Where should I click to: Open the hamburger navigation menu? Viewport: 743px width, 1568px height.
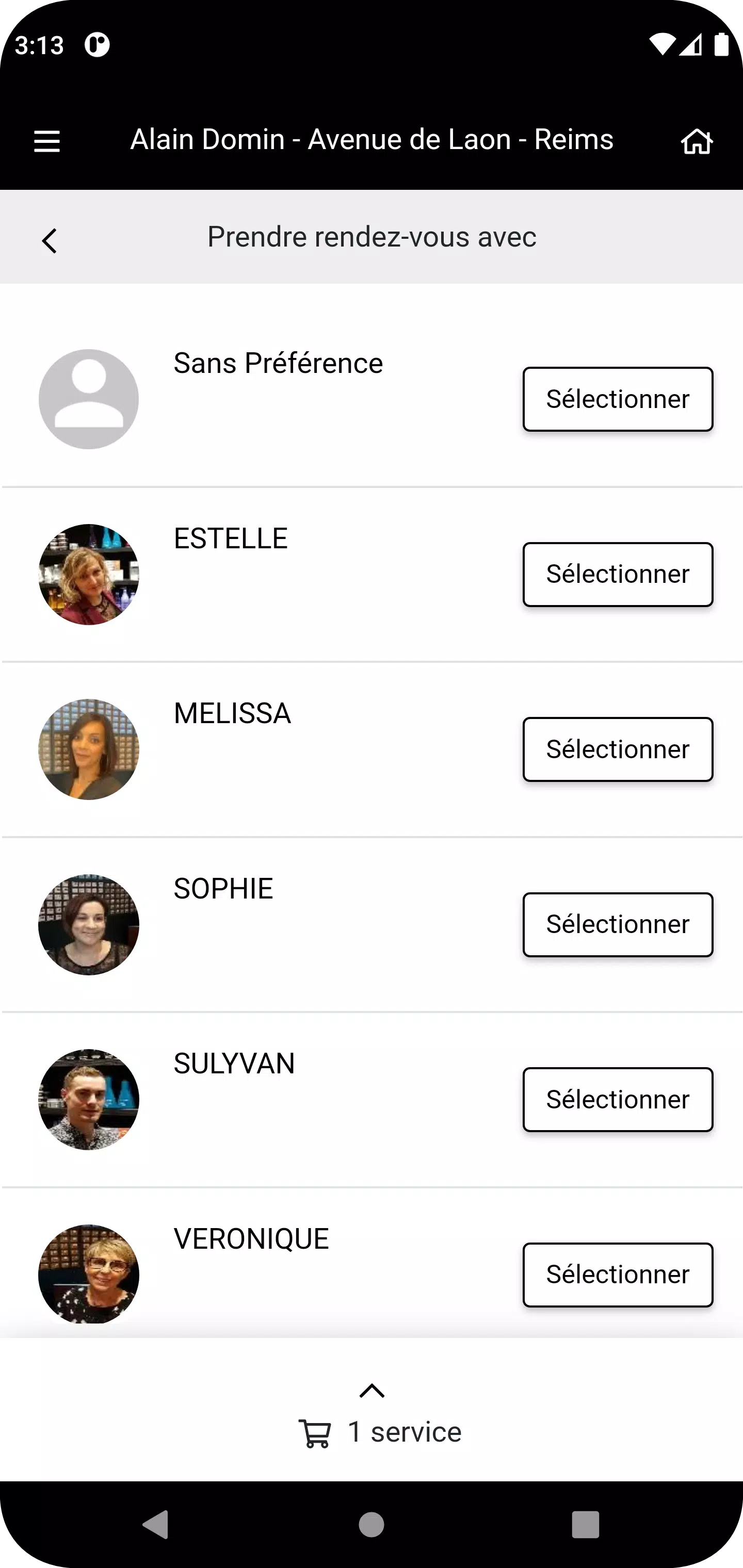click(46, 140)
